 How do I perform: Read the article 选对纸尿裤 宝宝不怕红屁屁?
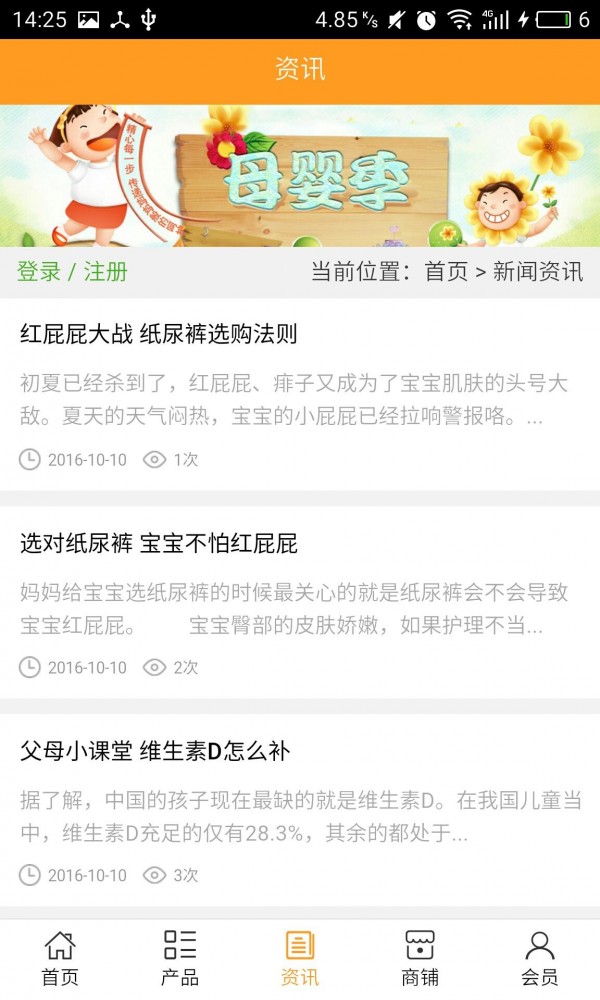coord(159,544)
